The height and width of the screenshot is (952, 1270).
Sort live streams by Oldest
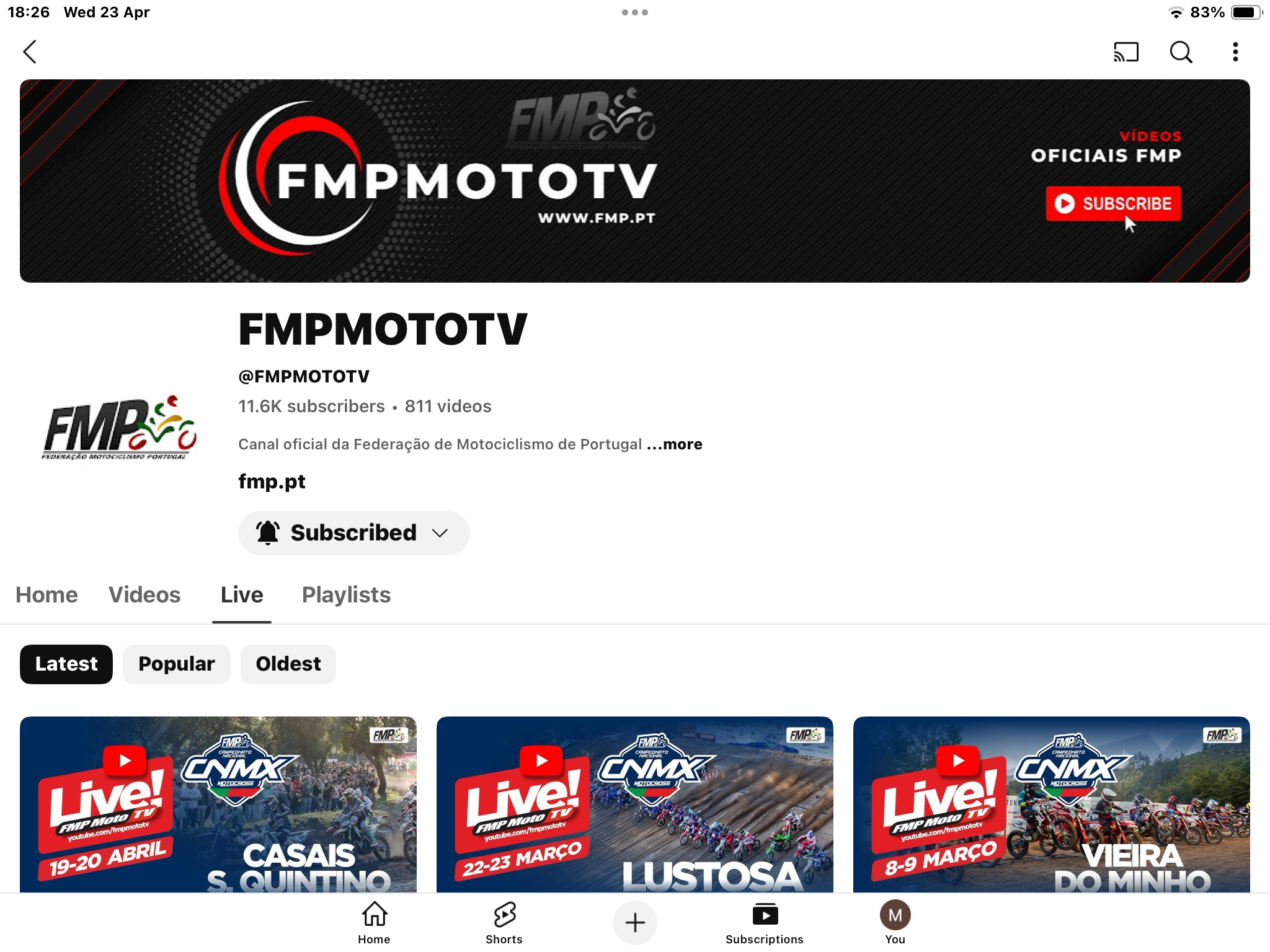pos(288,664)
